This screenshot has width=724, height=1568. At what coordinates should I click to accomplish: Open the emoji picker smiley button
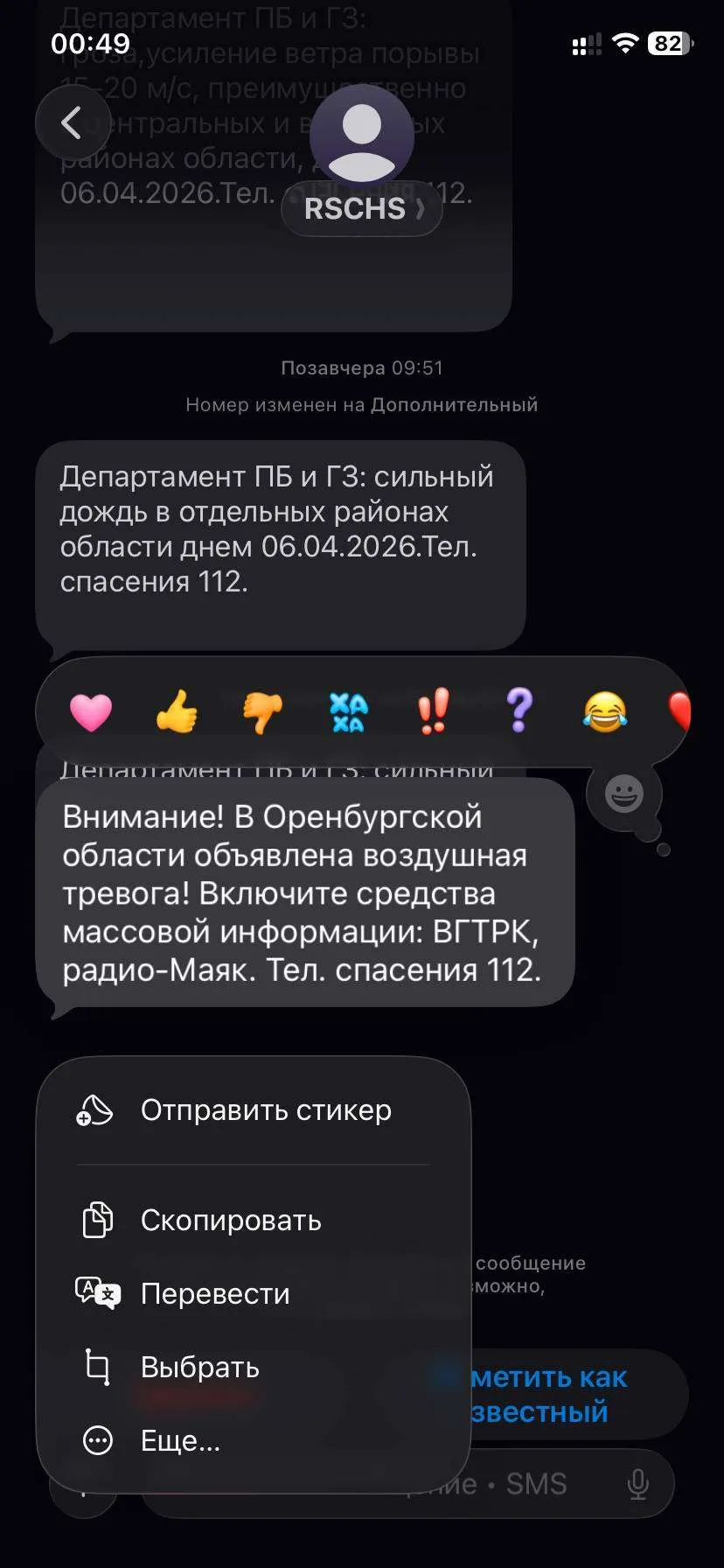tap(624, 794)
